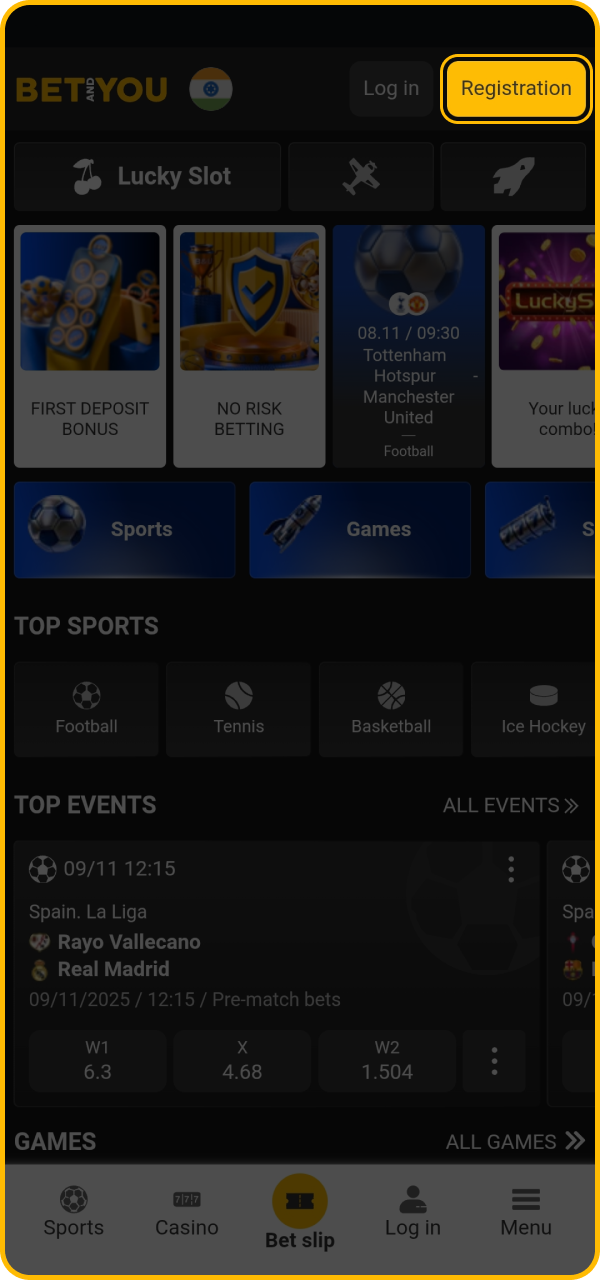Open the Menu tab in bottom navigation
This screenshot has height=1280, width=600.
pyautogui.click(x=526, y=1214)
